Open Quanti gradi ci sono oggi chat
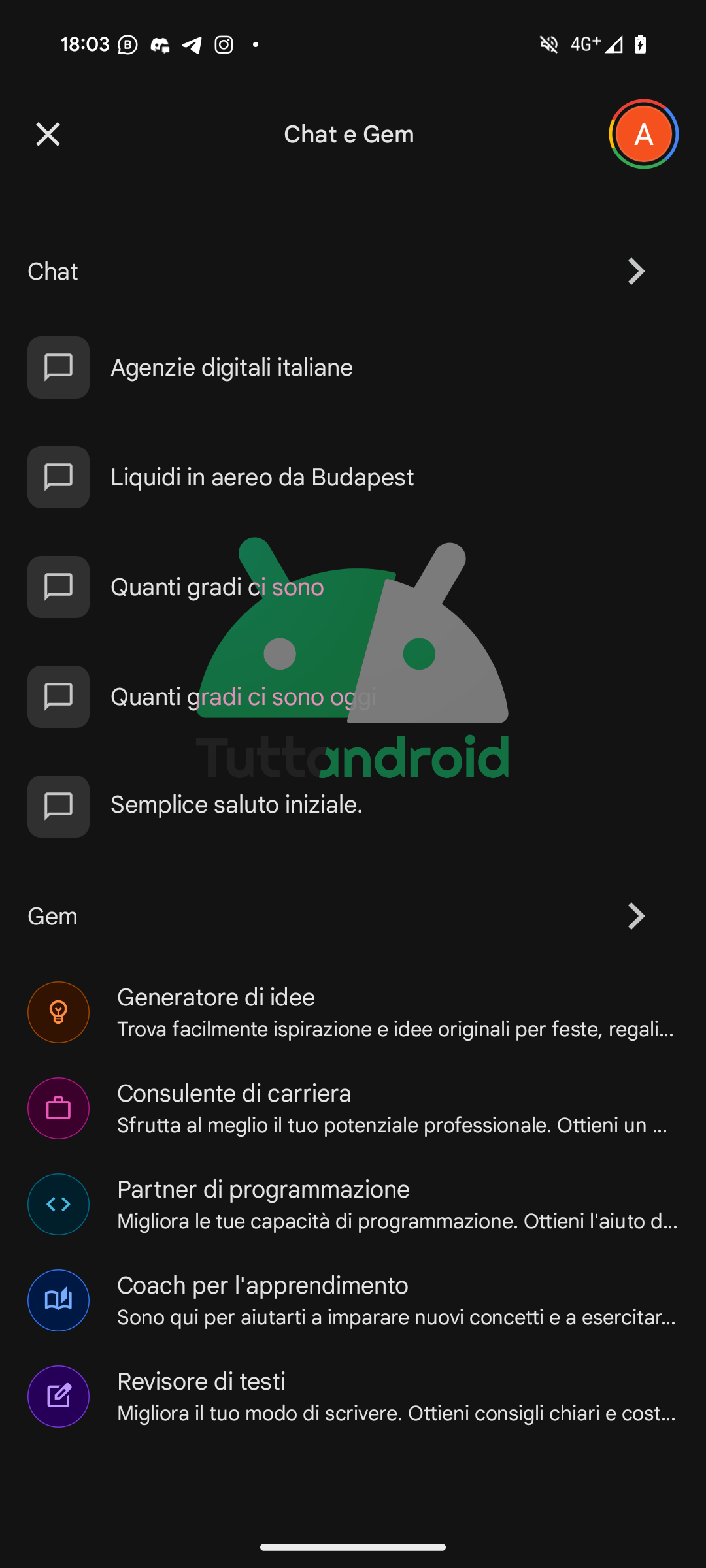Screen dimensions: 706x1568 point(243,697)
